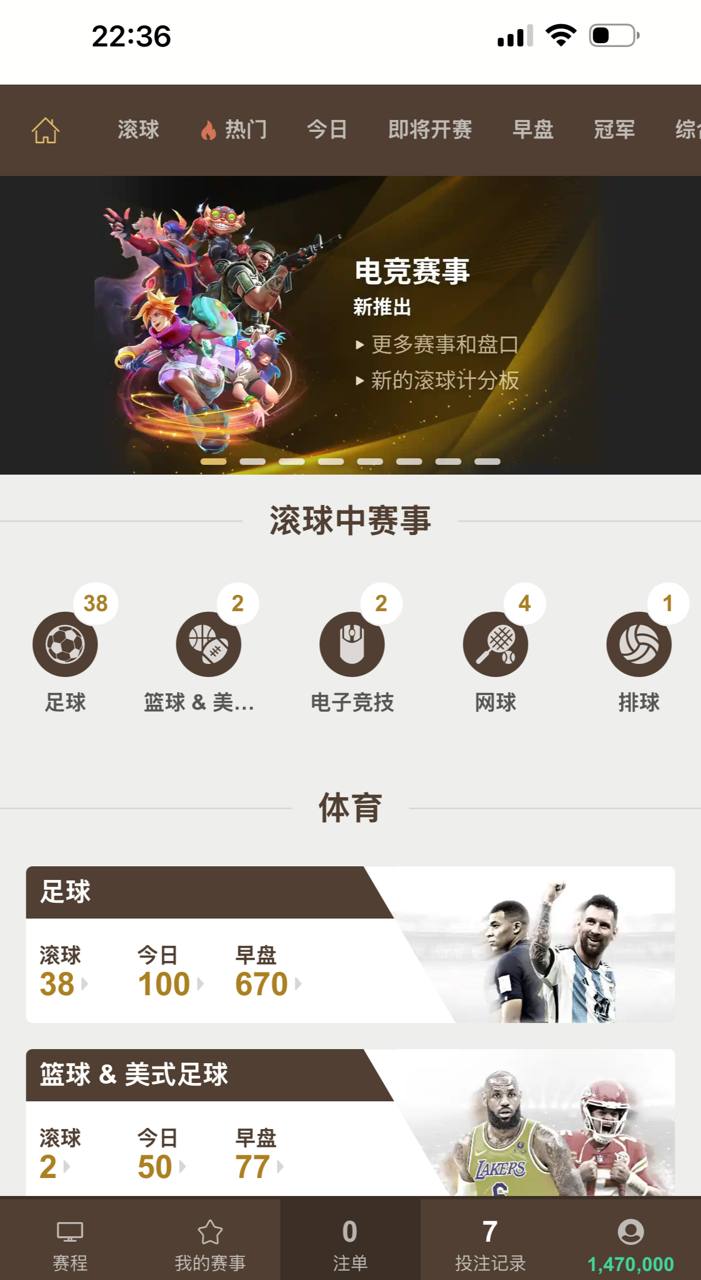701x1280 pixels.
Task: View 投注记录 betting history
Action: (490, 1245)
